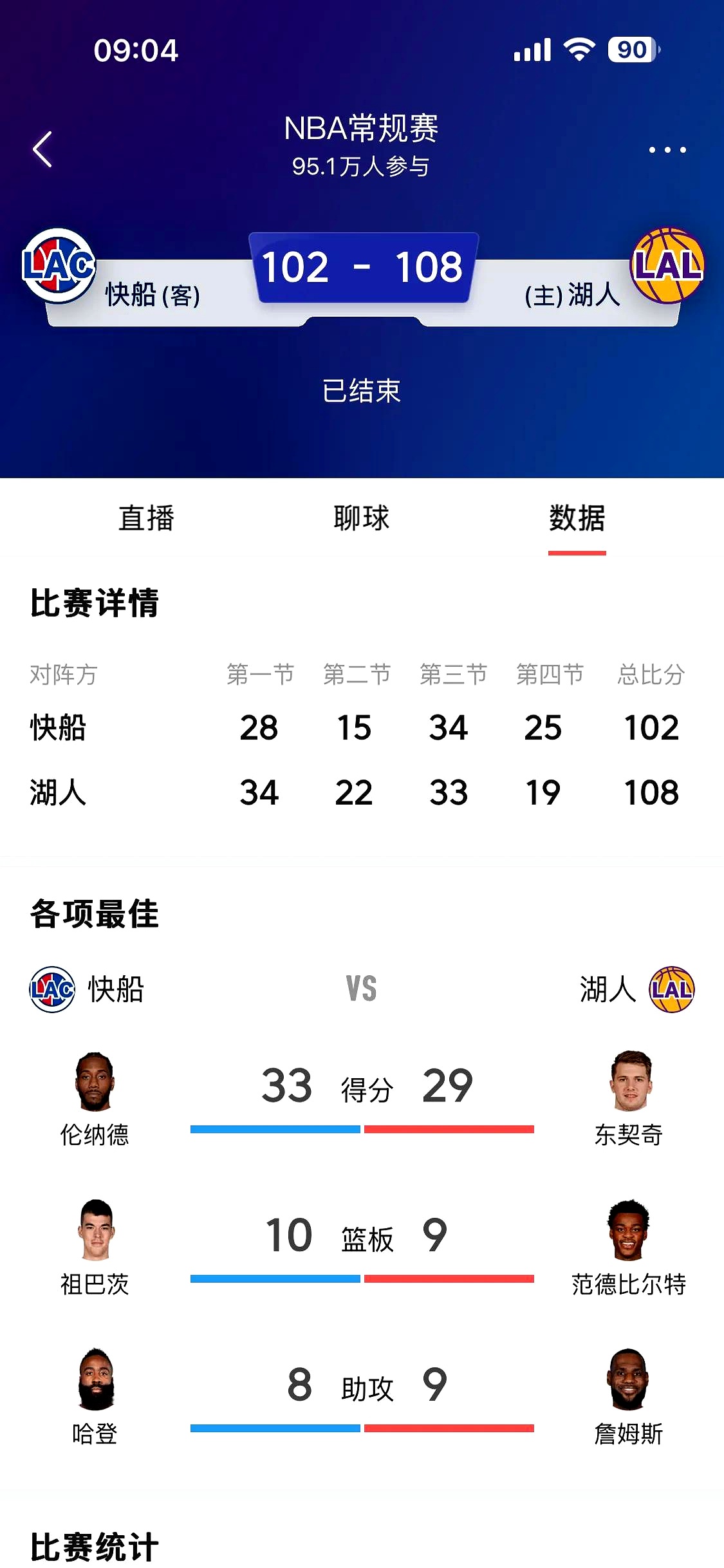The image size is (724, 1568).
Task: Tap the back arrow to leave the game page
Action: 41,149
